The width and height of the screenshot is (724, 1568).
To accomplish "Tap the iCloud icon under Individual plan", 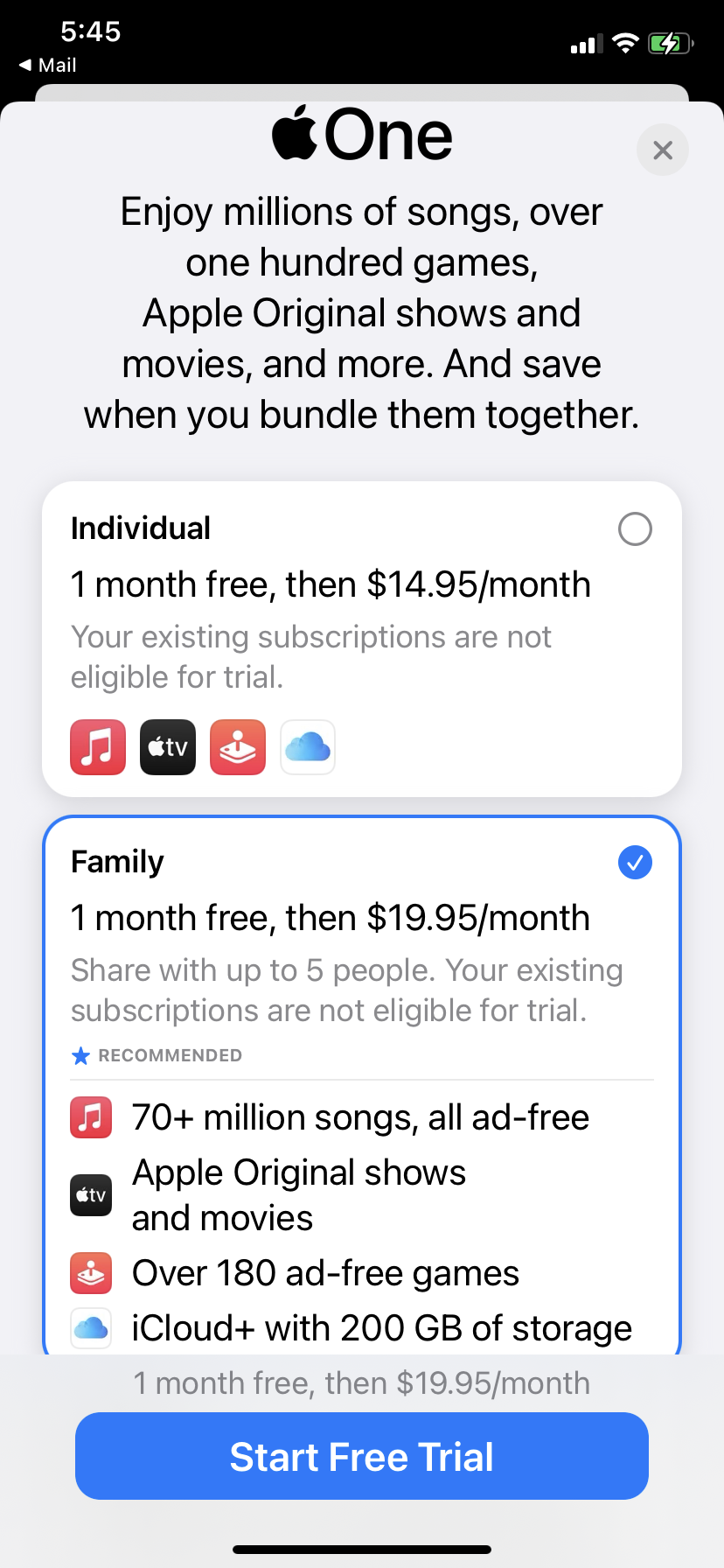I will pos(307,747).
